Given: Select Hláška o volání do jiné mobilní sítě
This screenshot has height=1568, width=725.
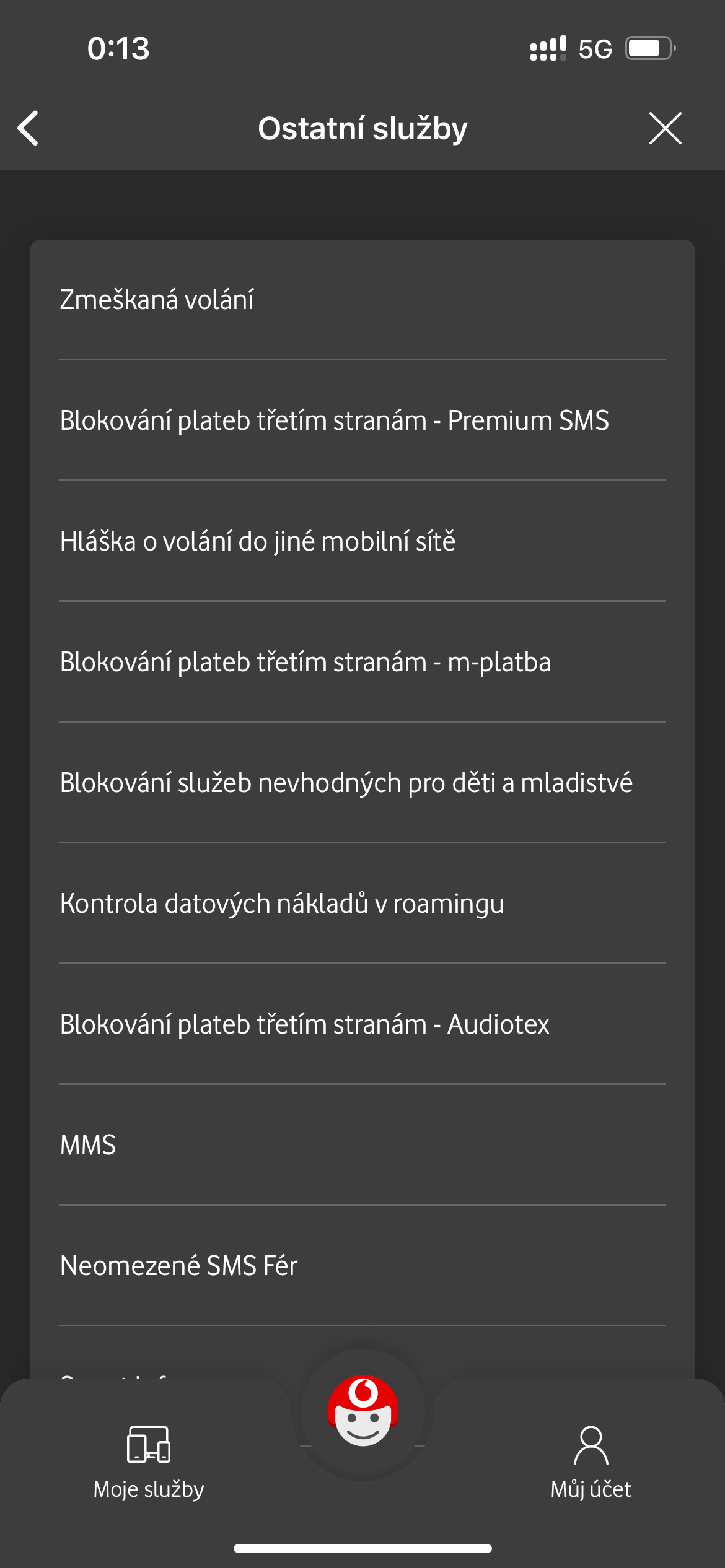Looking at the screenshot, I should click(x=362, y=541).
